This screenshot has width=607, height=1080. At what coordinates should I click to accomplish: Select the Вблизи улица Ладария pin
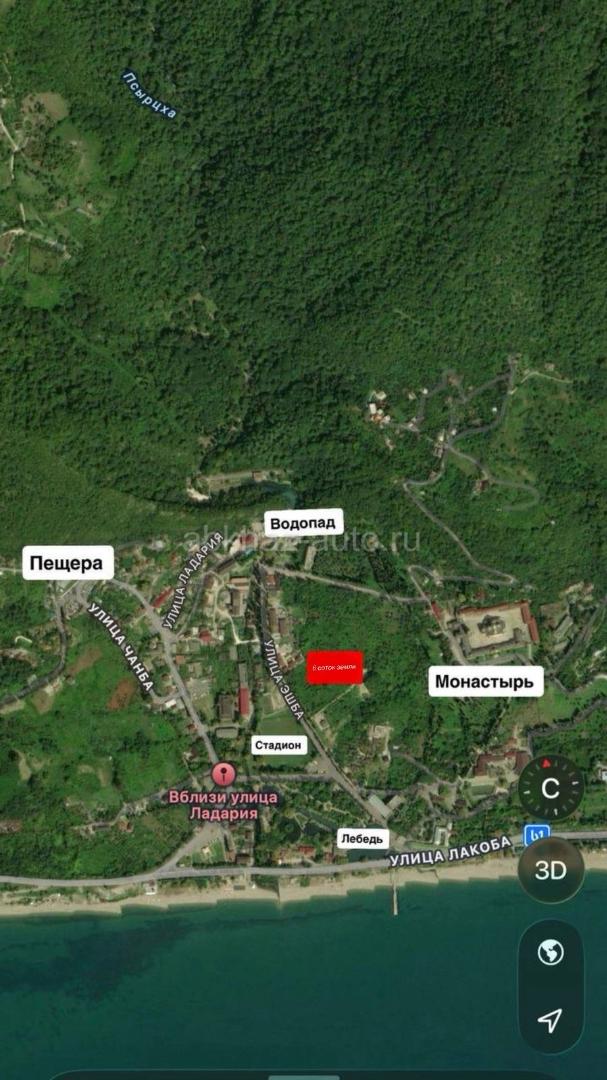click(x=224, y=774)
